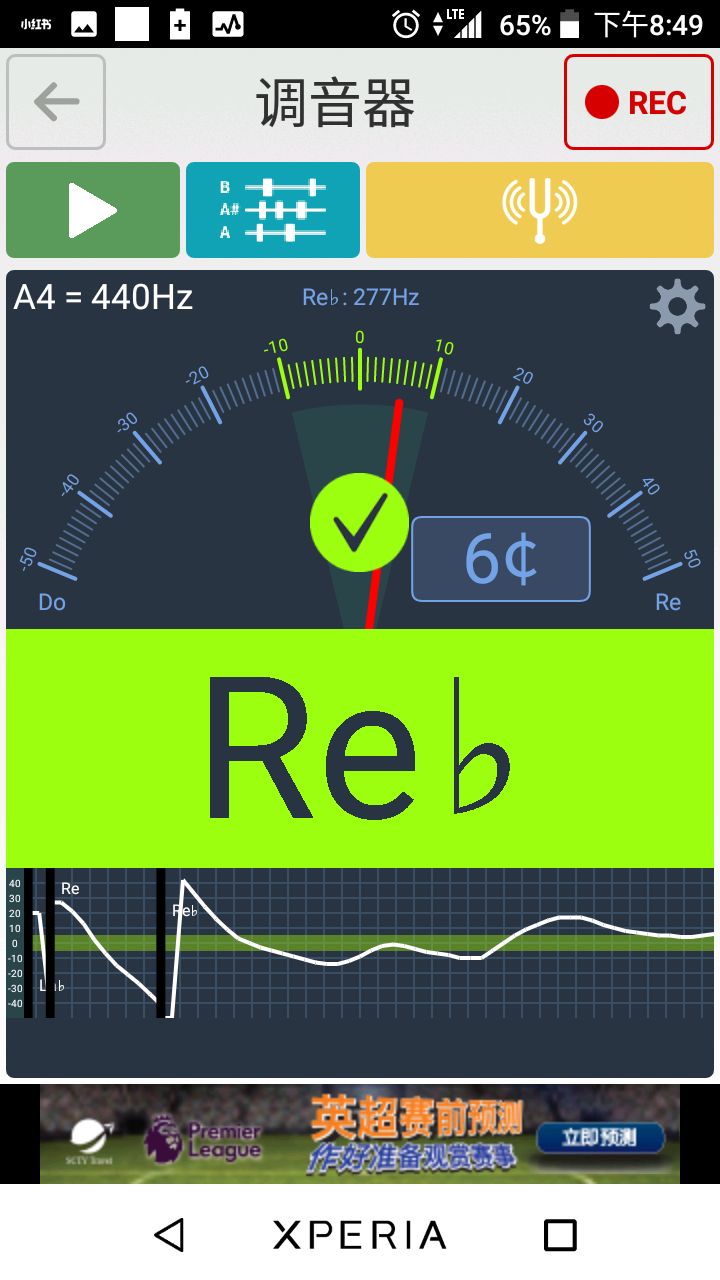Tap the system back button
This screenshot has height=1280, width=720.
[x=170, y=1235]
